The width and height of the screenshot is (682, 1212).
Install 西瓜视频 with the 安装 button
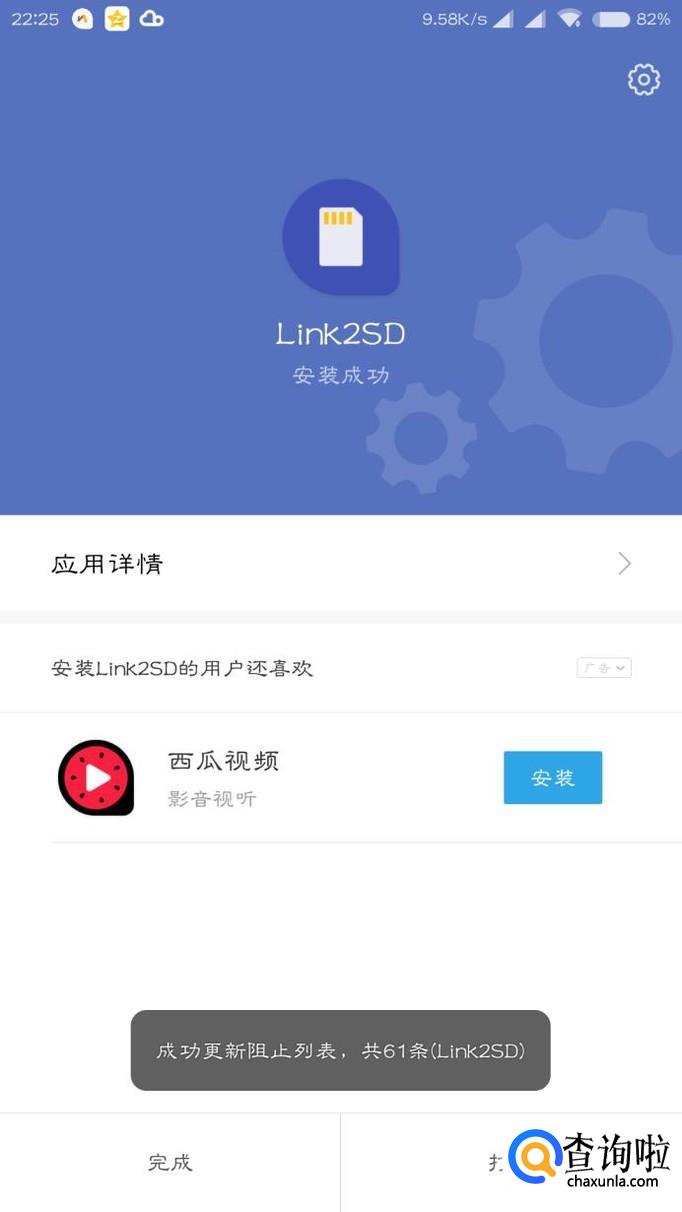(552, 778)
